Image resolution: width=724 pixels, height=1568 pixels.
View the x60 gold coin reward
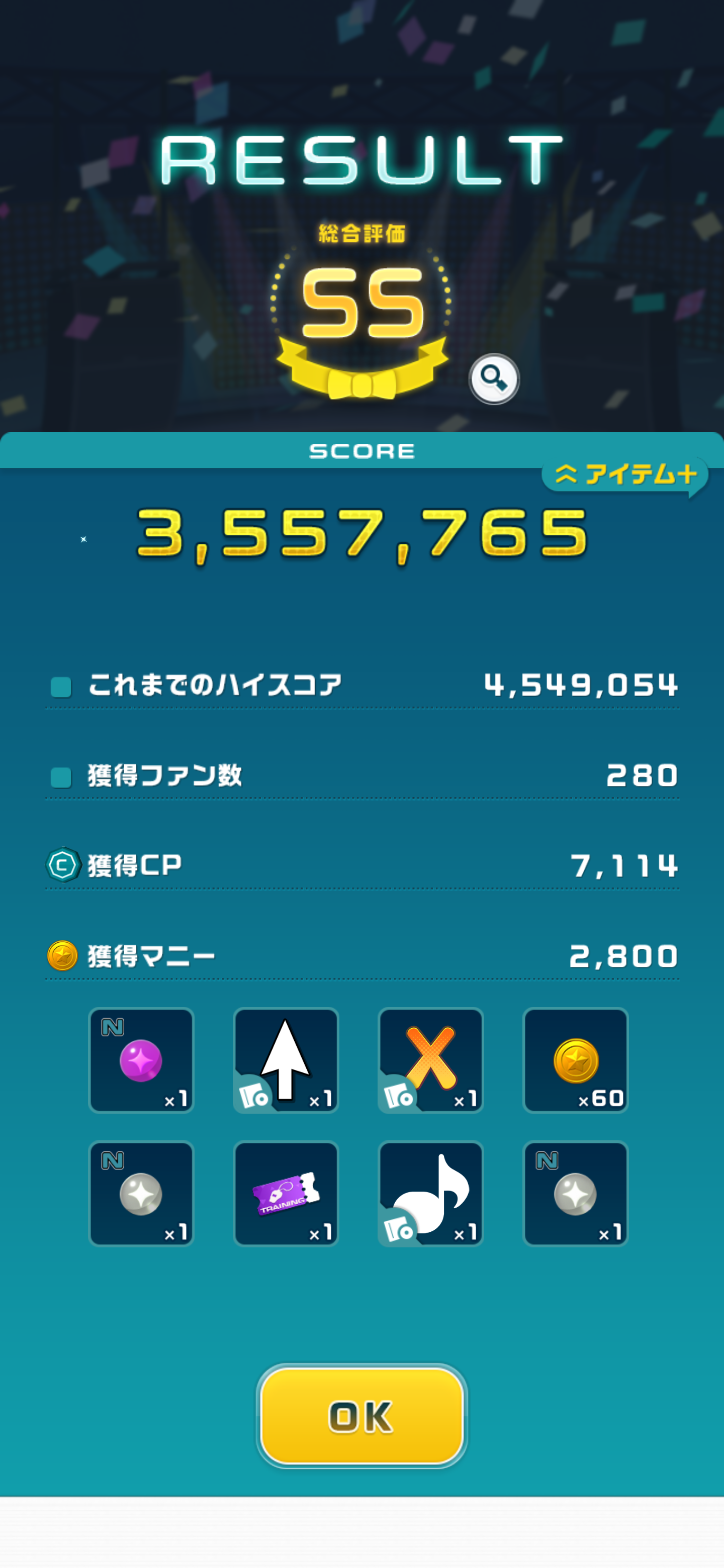click(576, 1060)
